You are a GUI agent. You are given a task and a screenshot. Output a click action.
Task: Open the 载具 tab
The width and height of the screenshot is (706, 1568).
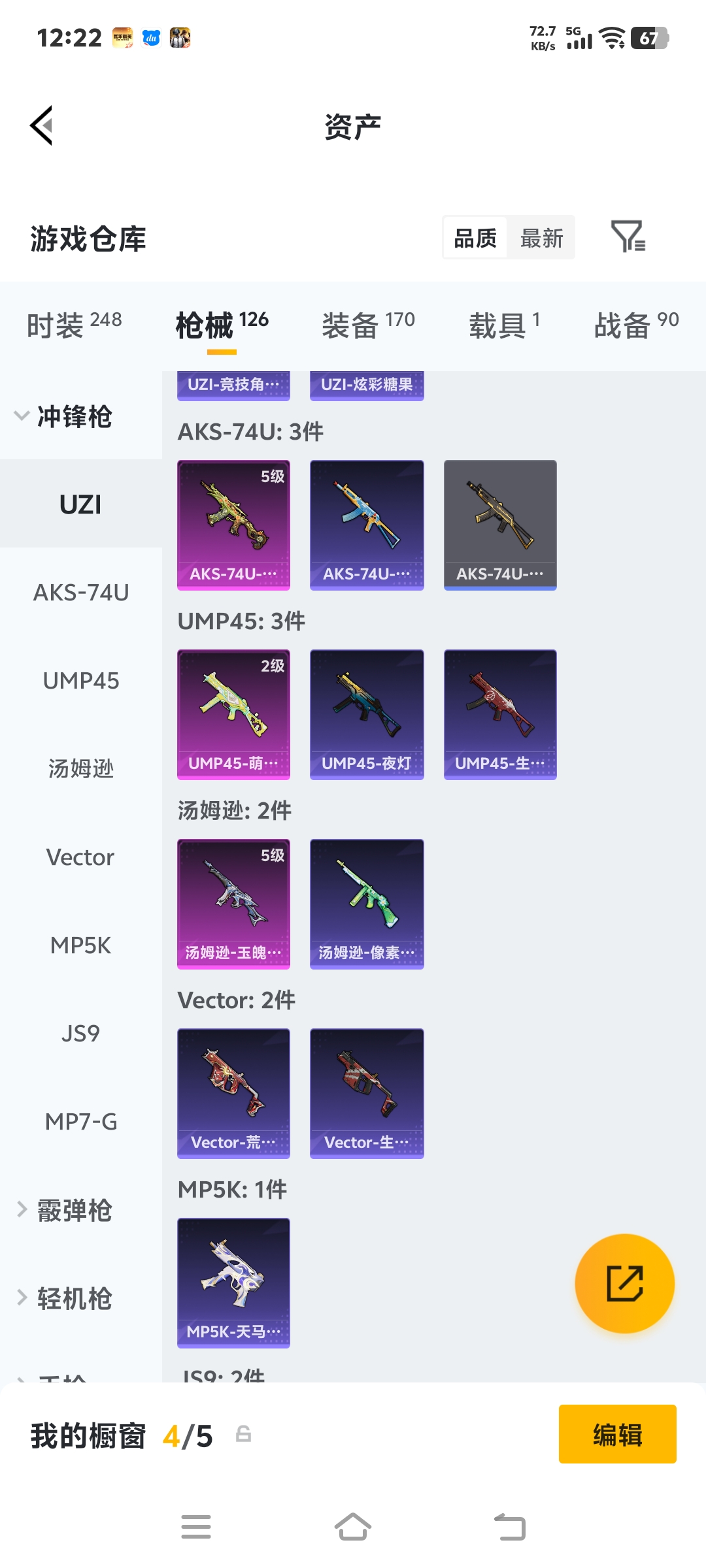click(x=504, y=325)
